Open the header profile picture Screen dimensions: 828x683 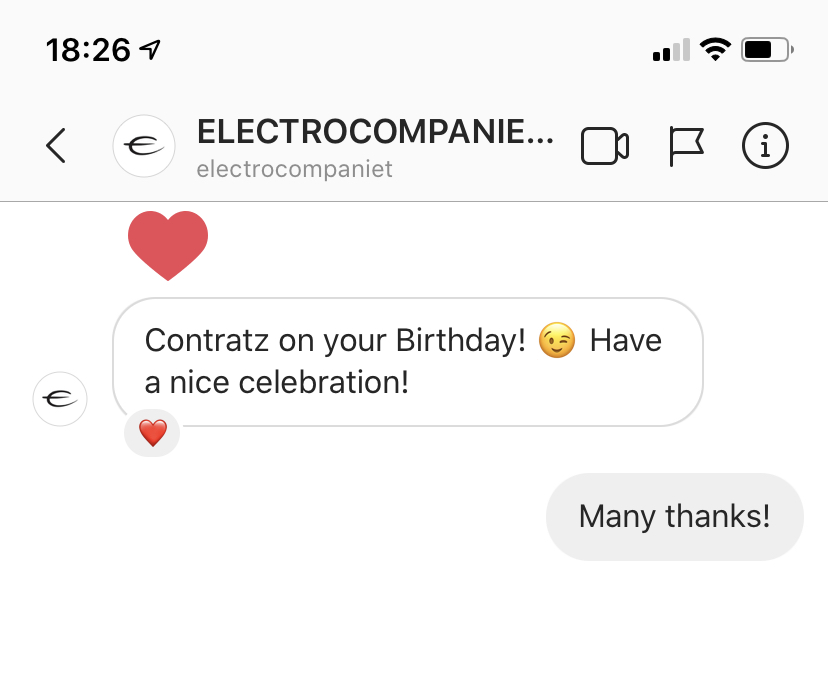click(x=144, y=146)
